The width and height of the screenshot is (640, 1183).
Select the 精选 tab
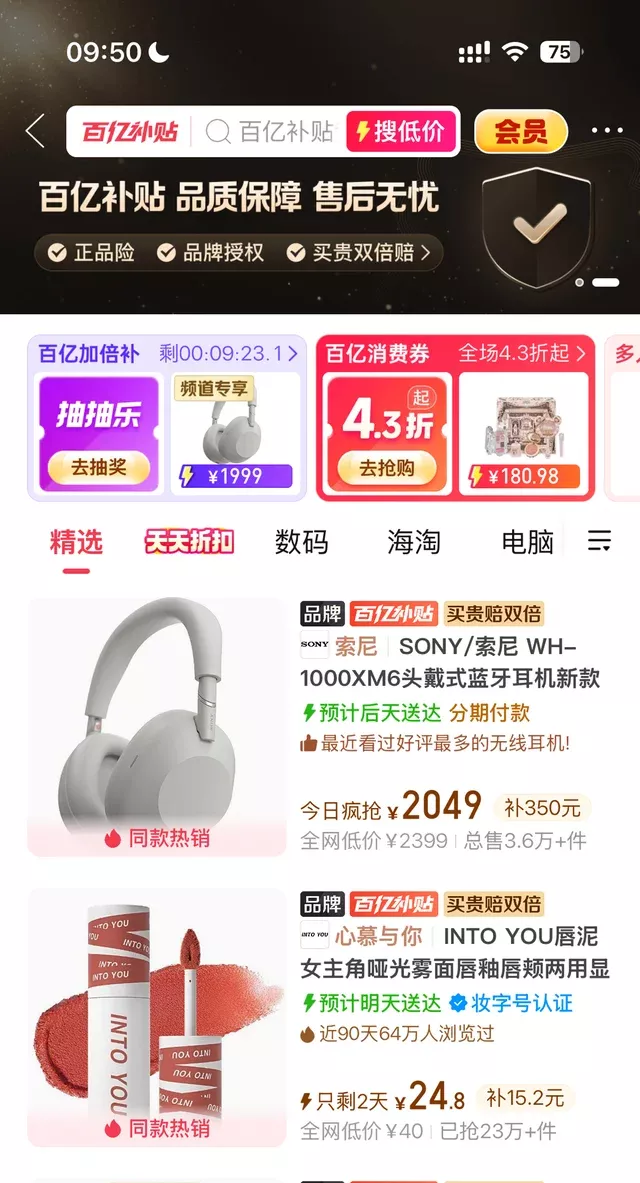point(76,542)
